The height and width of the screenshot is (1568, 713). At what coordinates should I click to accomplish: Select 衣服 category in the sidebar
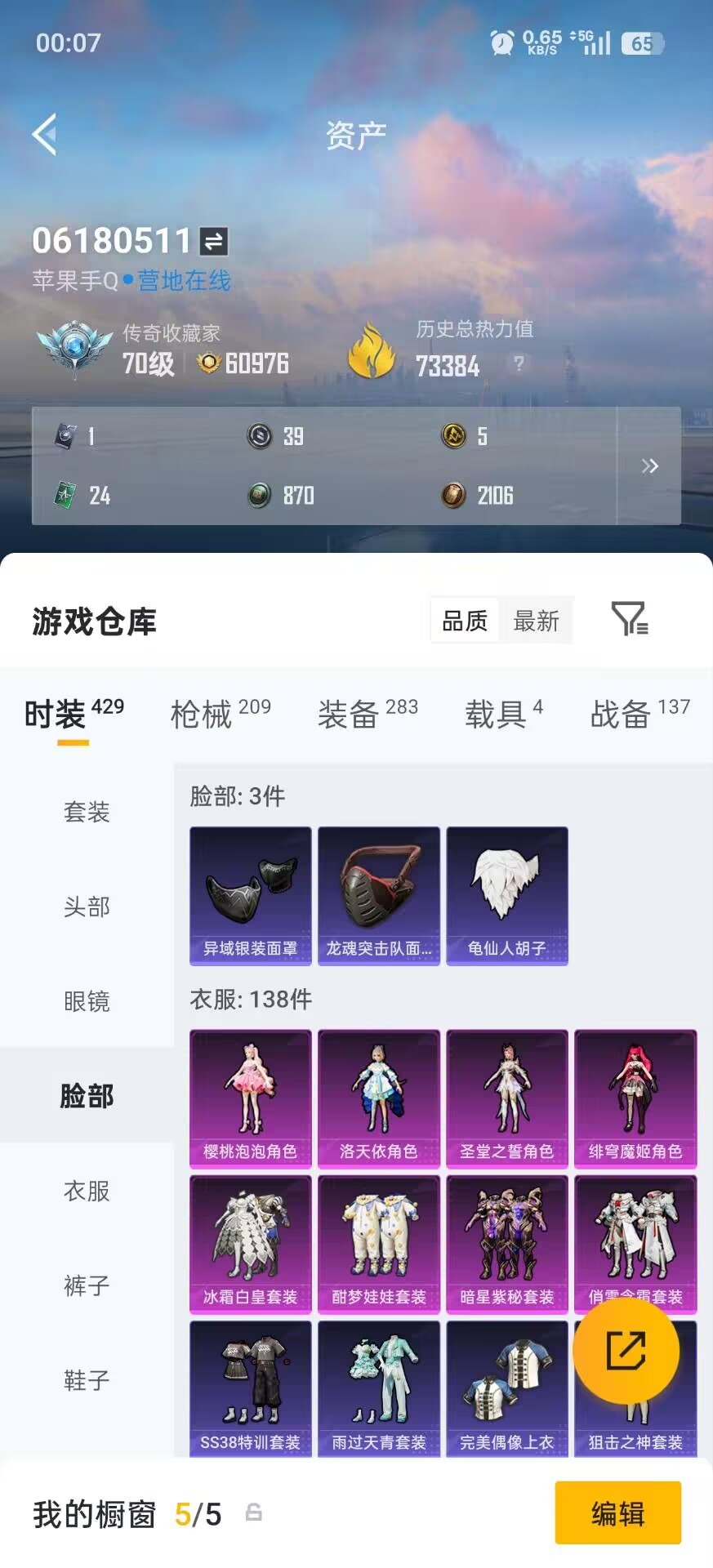(x=85, y=1191)
